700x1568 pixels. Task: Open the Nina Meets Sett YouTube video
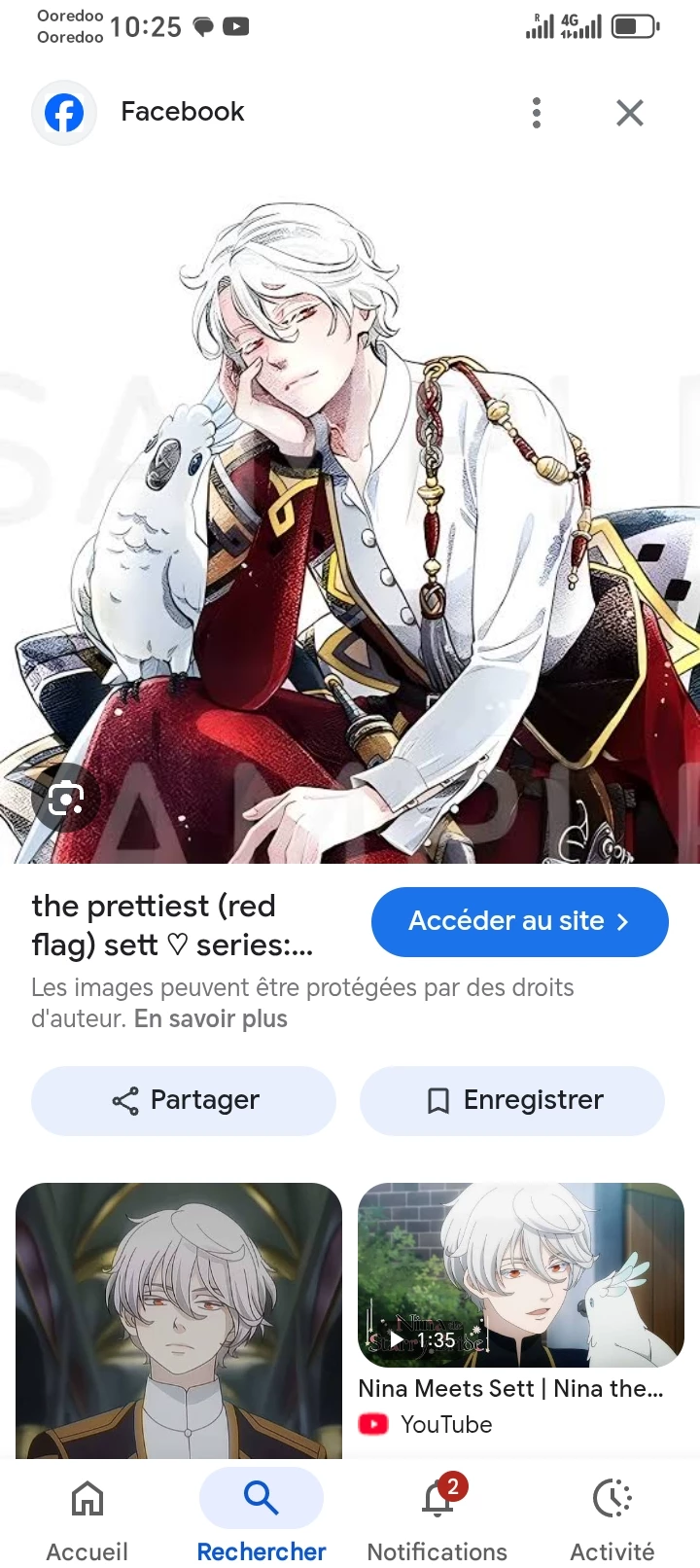pos(521,1274)
